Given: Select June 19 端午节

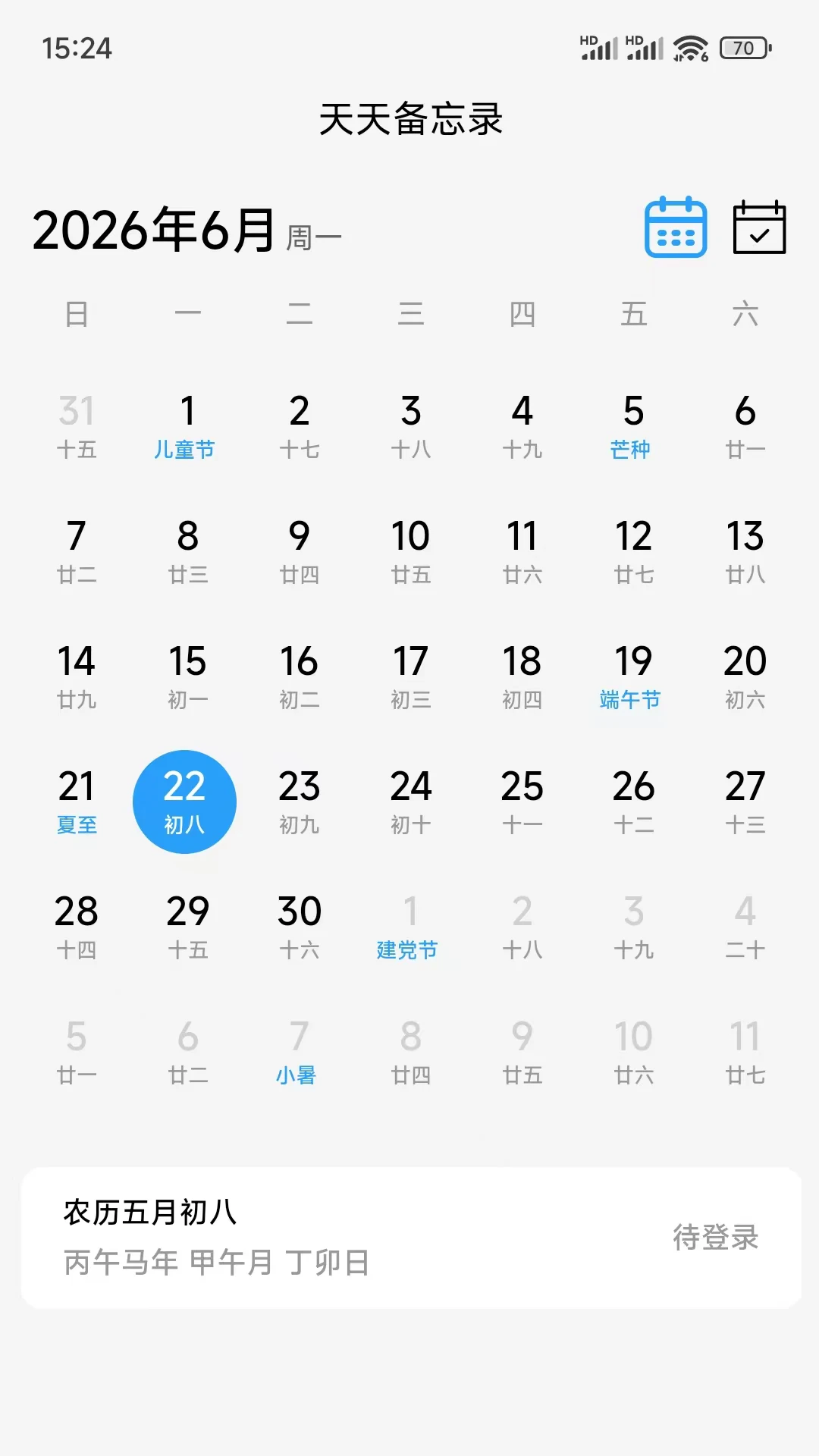Looking at the screenshot, I should pyautogui.click(x=633, y=677).
